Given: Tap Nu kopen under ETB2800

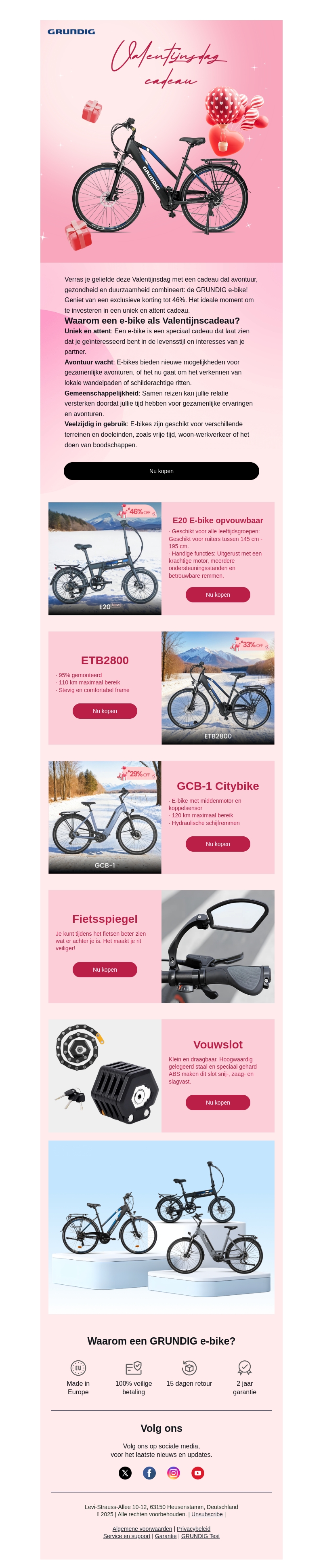Looking at the screenshot, I should (105, 711).
